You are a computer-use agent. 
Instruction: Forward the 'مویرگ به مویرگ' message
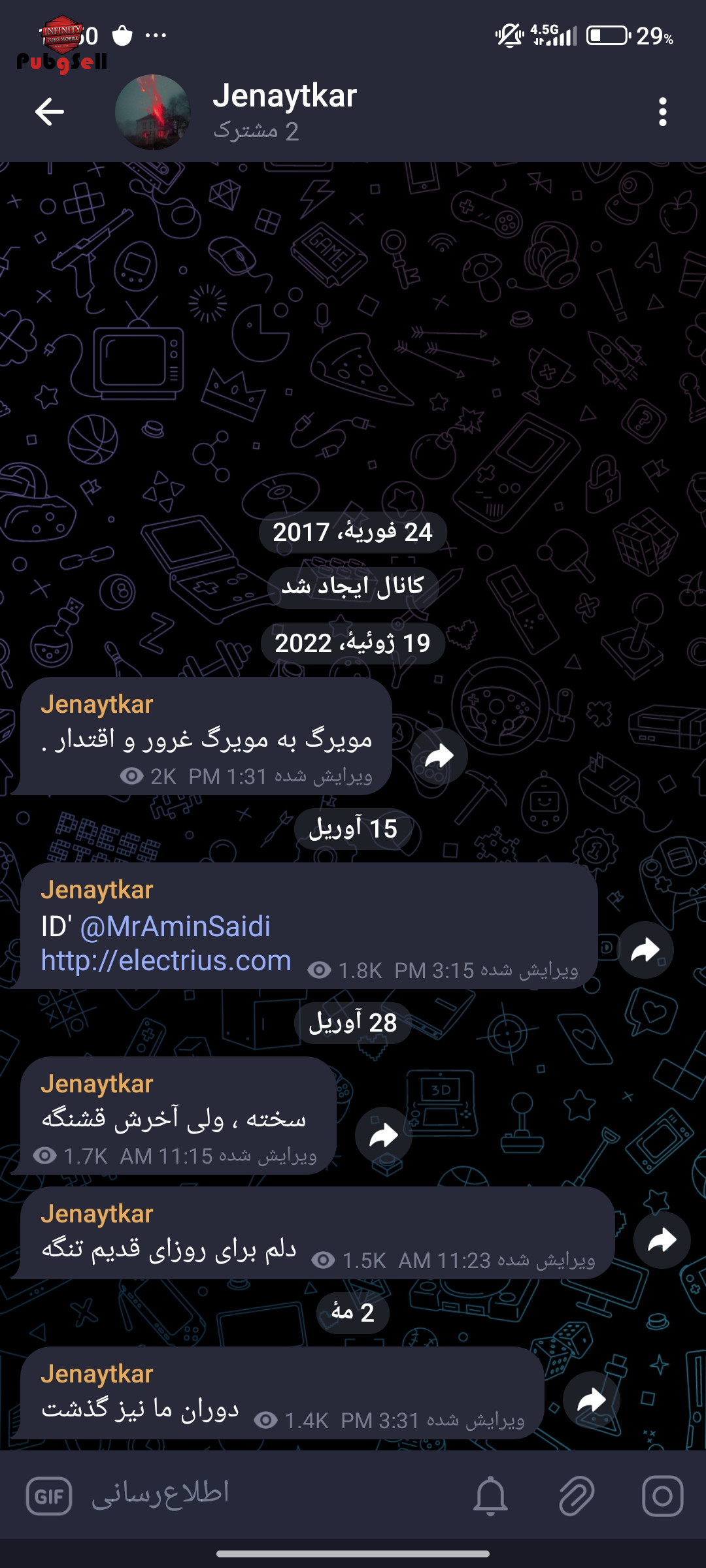(x=439, y=757)
